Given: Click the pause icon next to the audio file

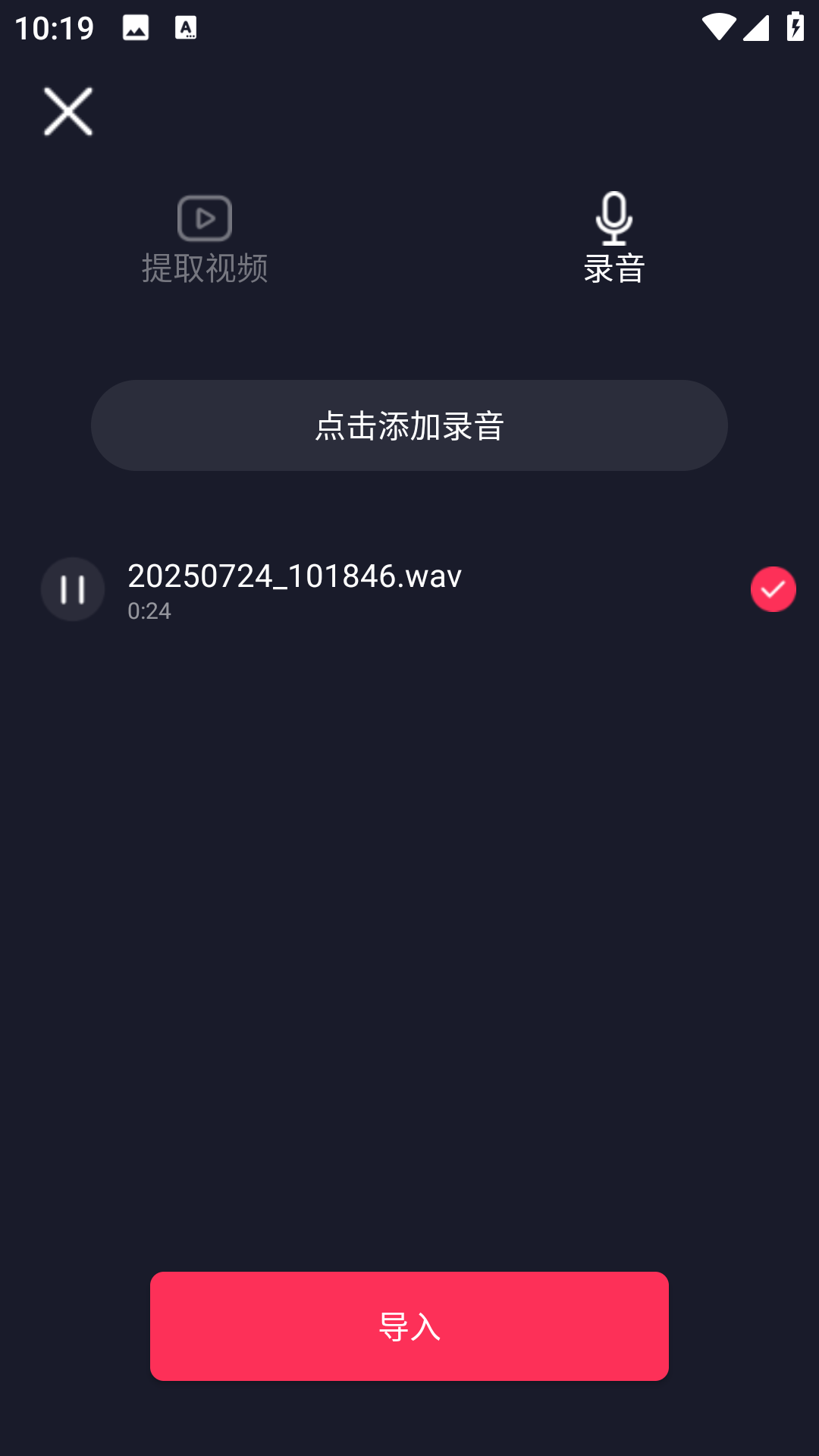Looking at the screenshot, I should 72,589.
